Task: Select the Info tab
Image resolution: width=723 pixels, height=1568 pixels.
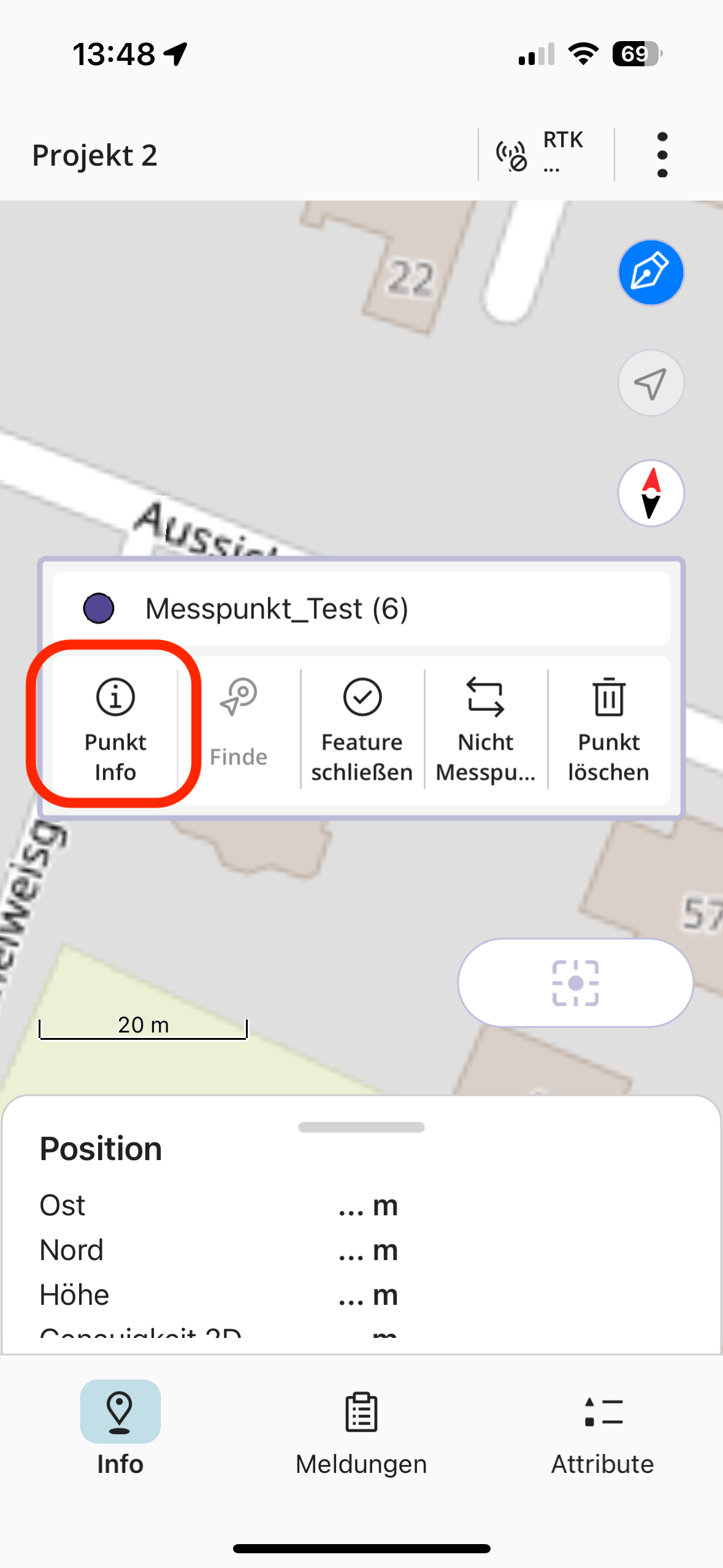Action: tap(120, 1431)
